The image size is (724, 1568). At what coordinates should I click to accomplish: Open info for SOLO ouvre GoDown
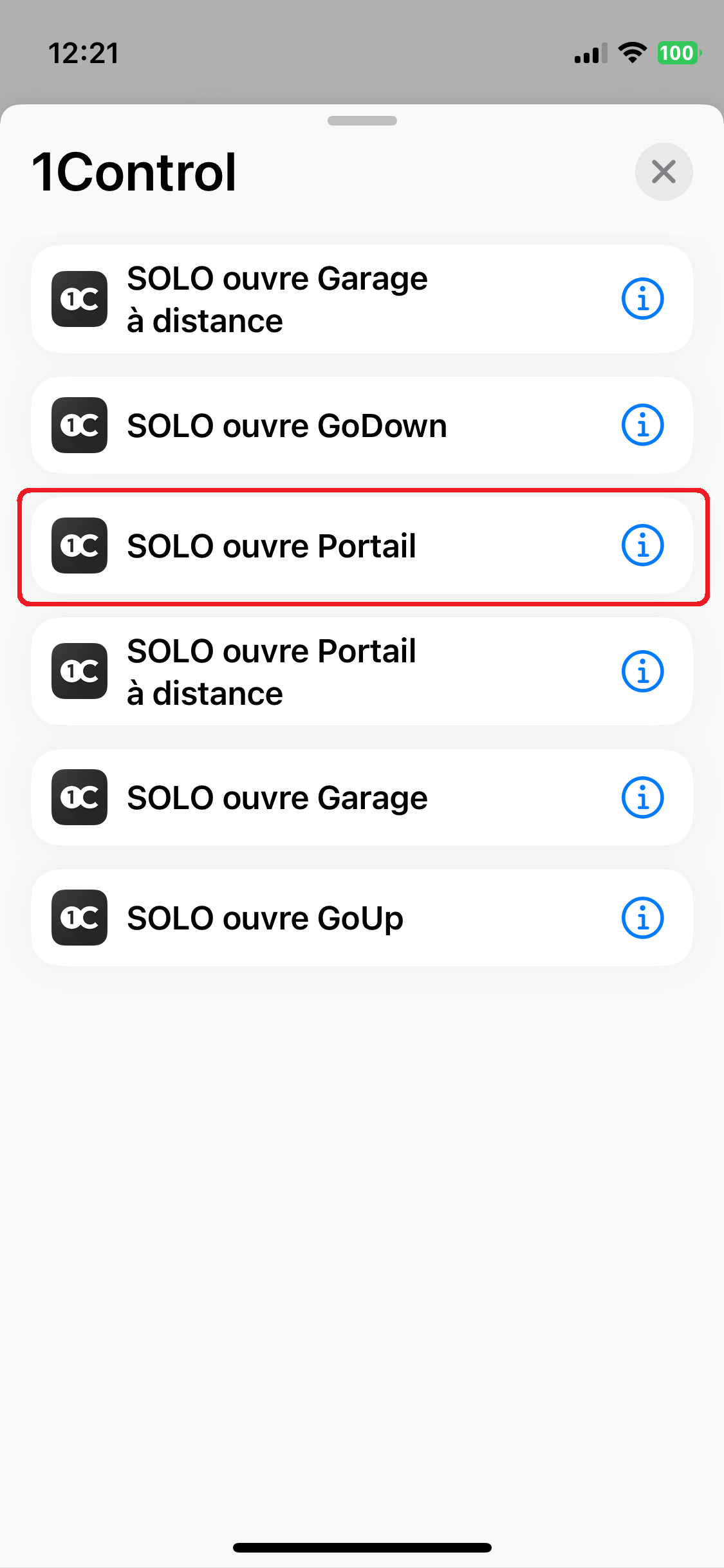[642, 425]
